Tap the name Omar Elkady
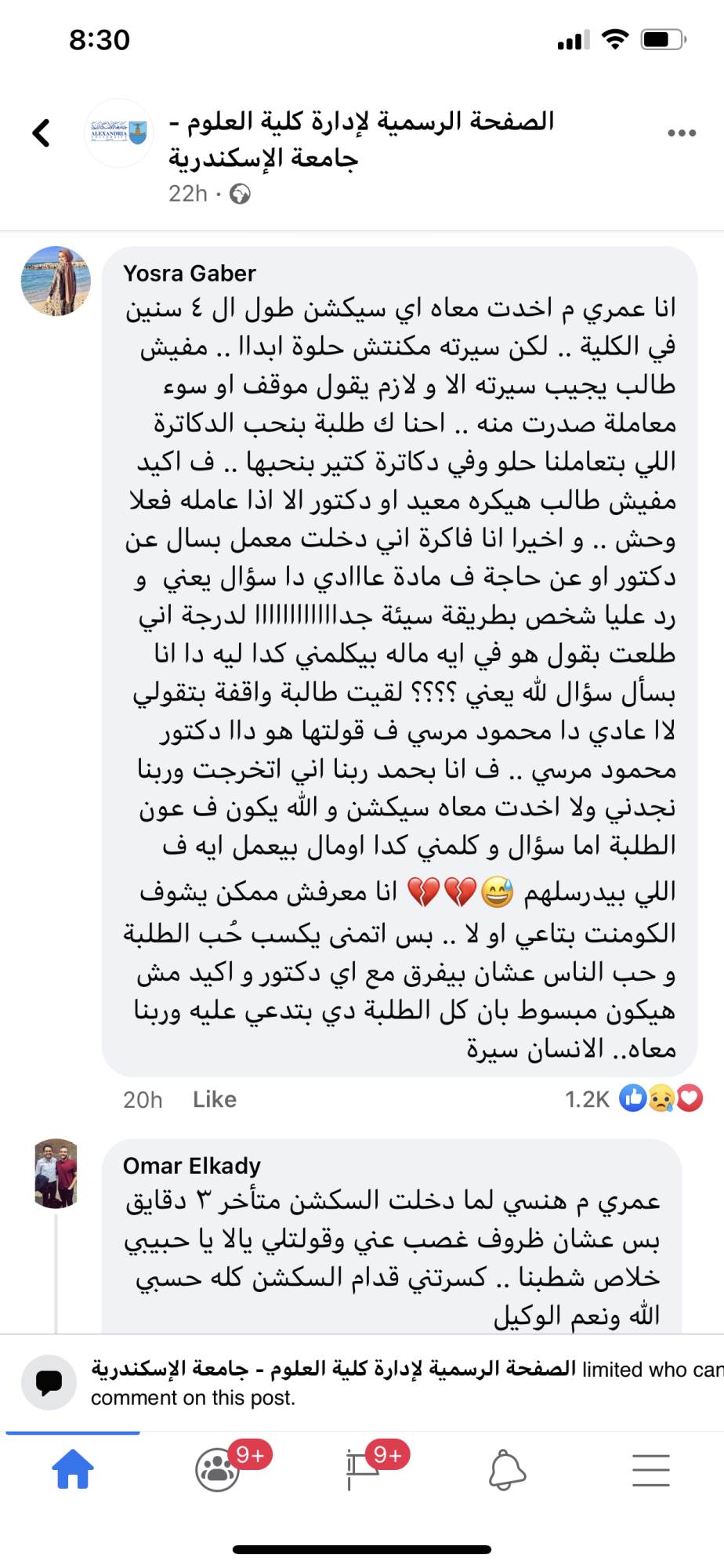Image resolution: width=724 pixels, height=1568 pixels. (192, 1166)
